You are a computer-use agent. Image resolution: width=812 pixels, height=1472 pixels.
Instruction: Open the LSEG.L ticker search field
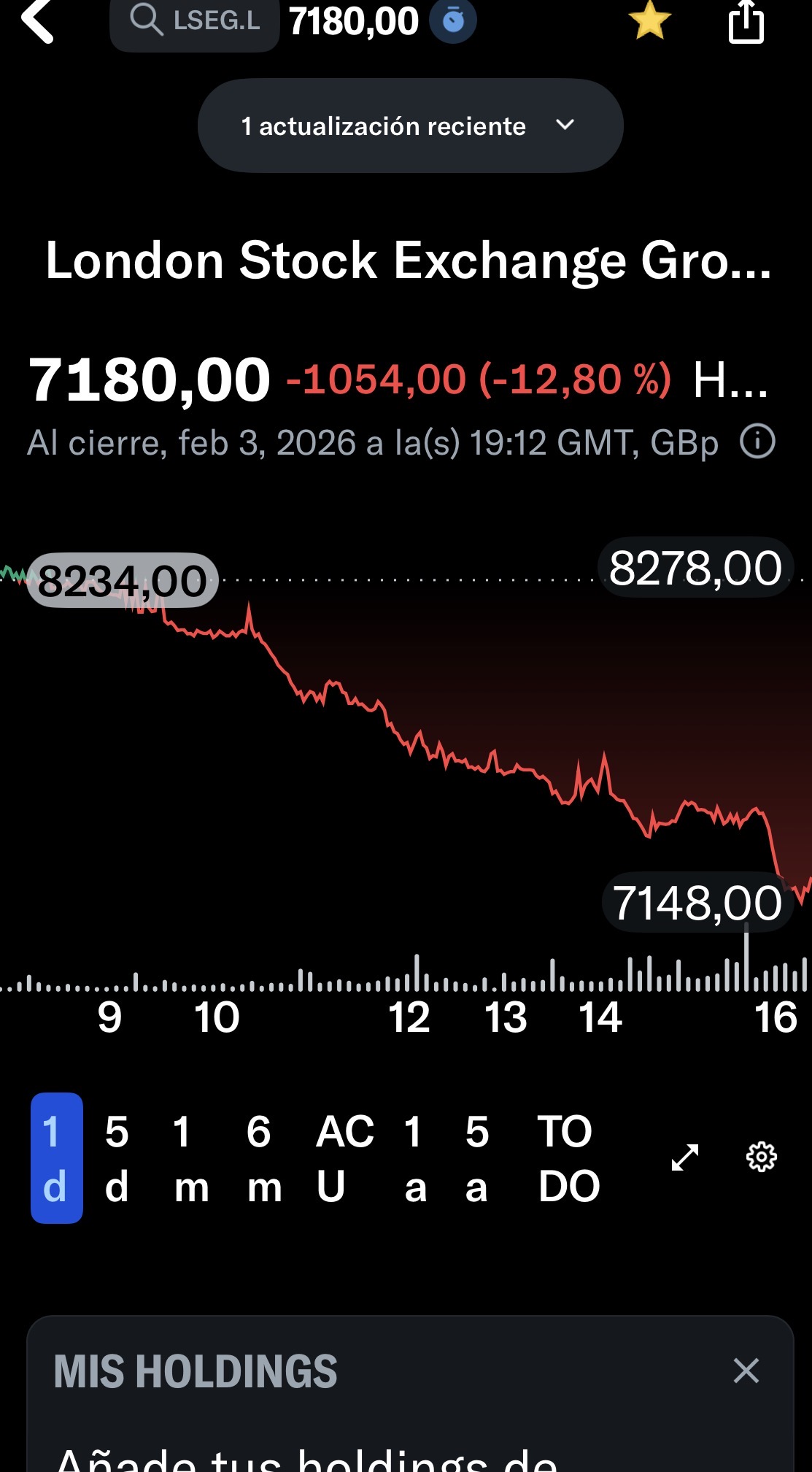[195, 22]
